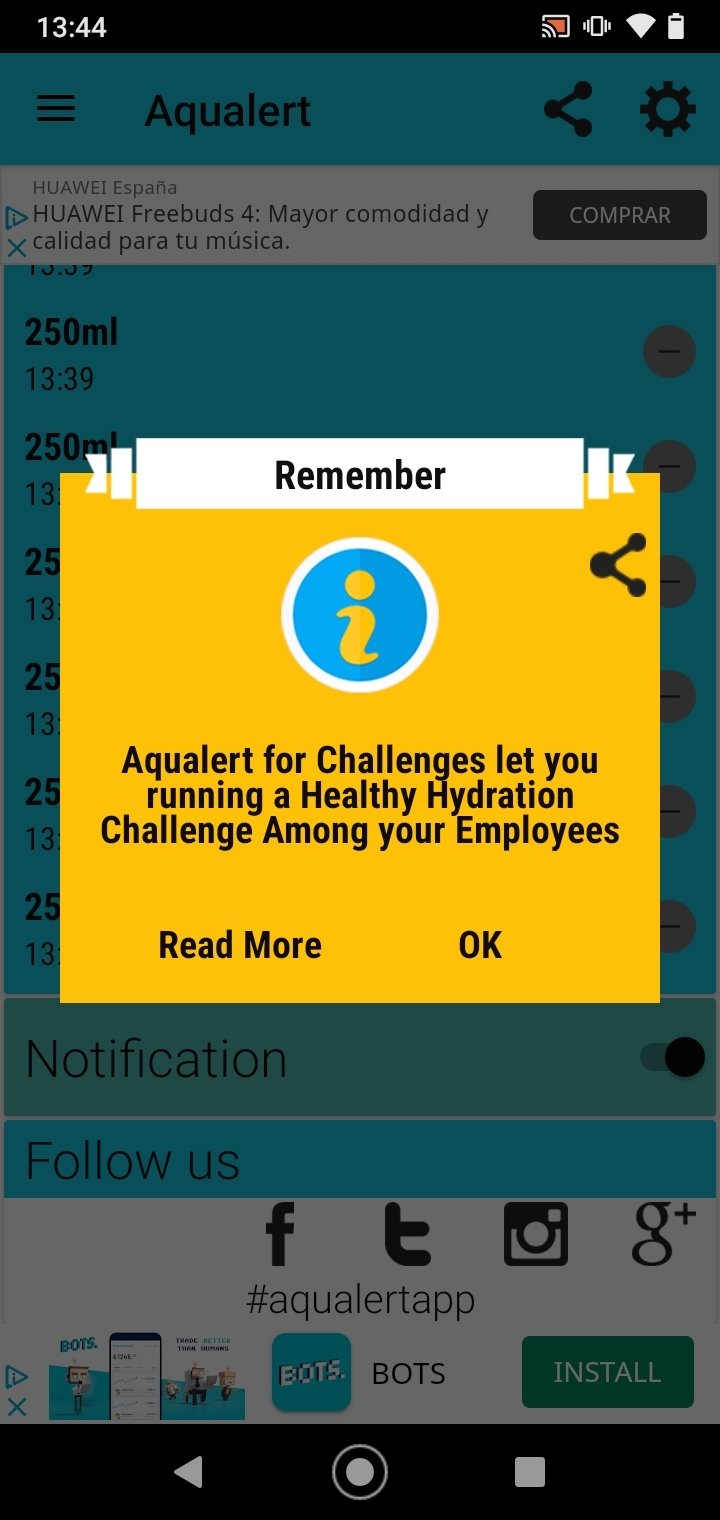Toggle the Notification switch
Viewport: 720px width, 1520px height.
(x=673, y=1057)
